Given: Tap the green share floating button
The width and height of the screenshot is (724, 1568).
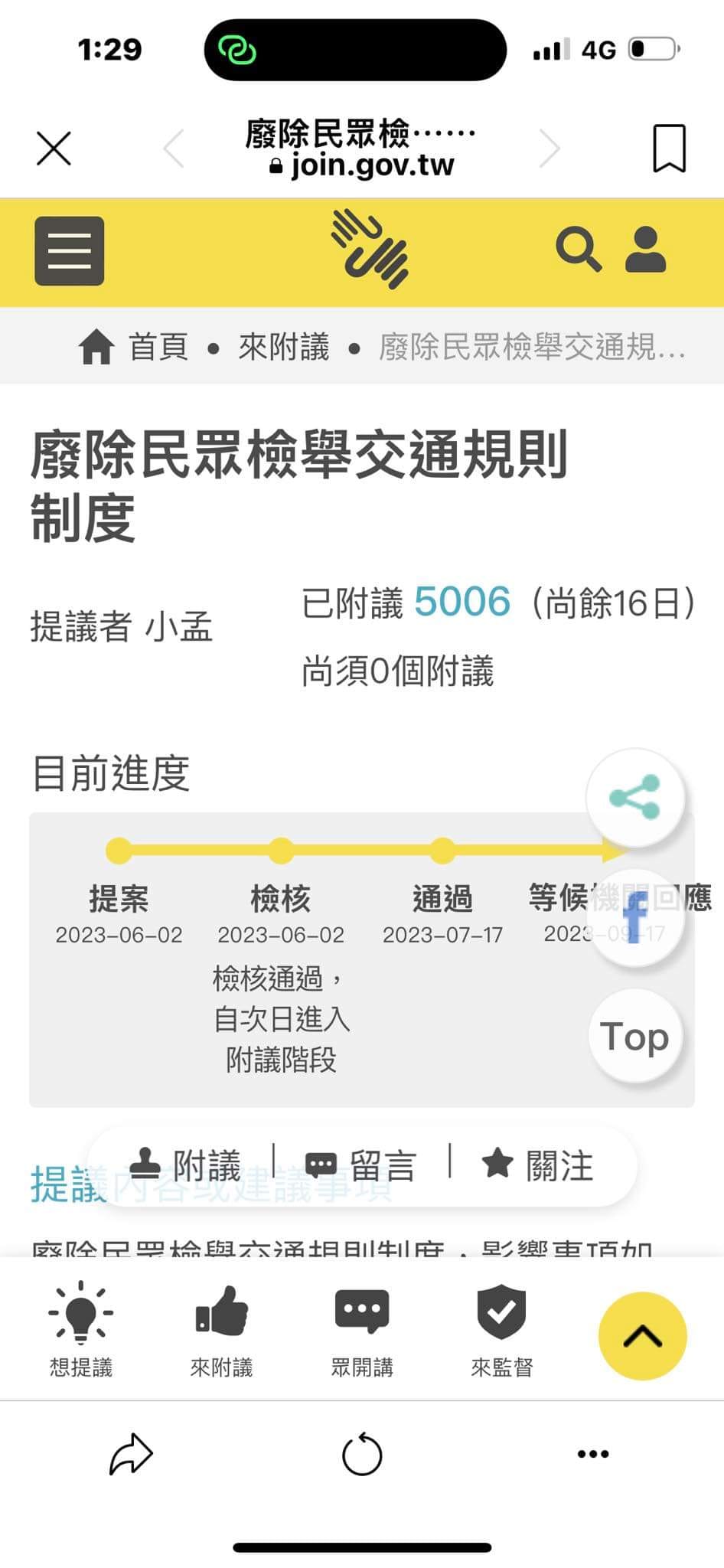Looking at the screenshot, I should coord(634,798).
